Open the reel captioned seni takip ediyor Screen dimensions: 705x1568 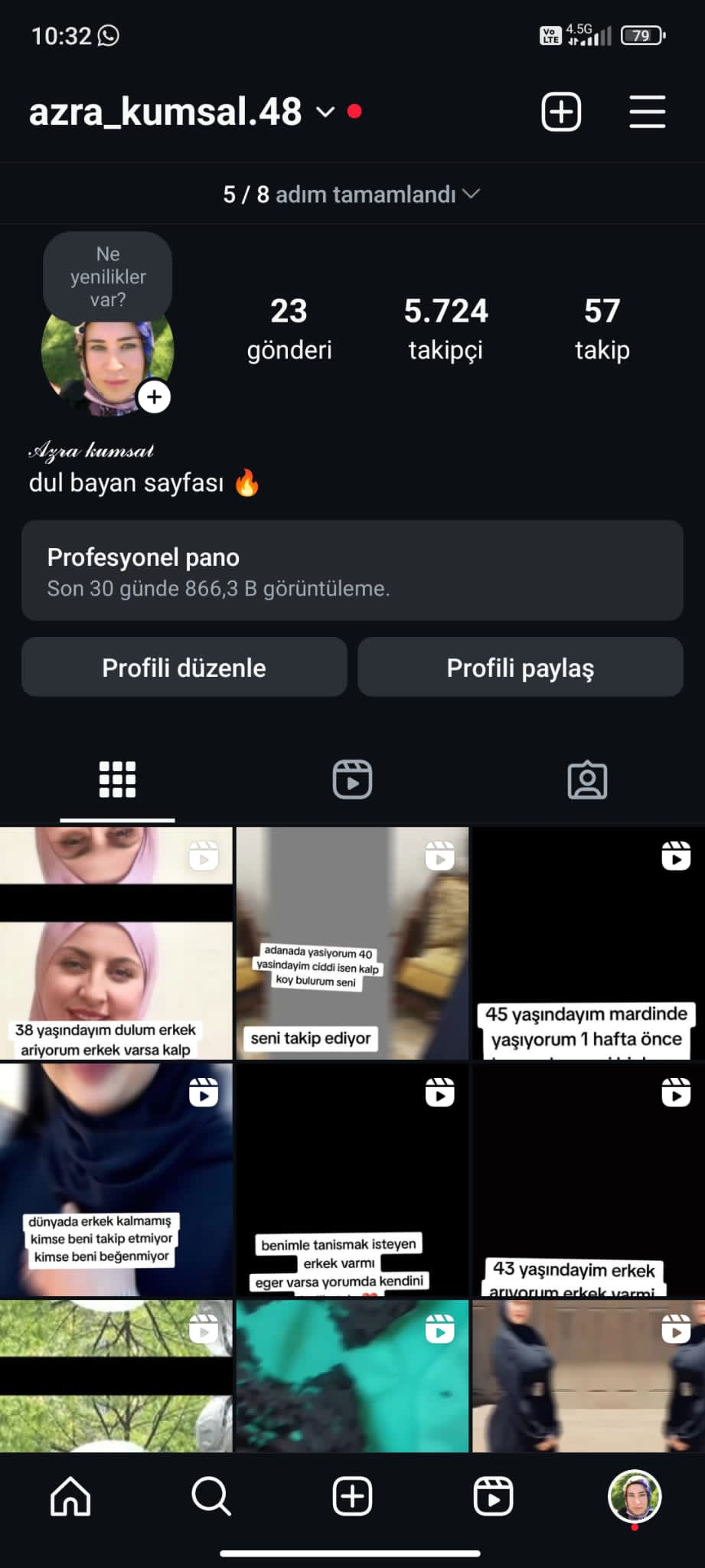[x=352, y=943]
